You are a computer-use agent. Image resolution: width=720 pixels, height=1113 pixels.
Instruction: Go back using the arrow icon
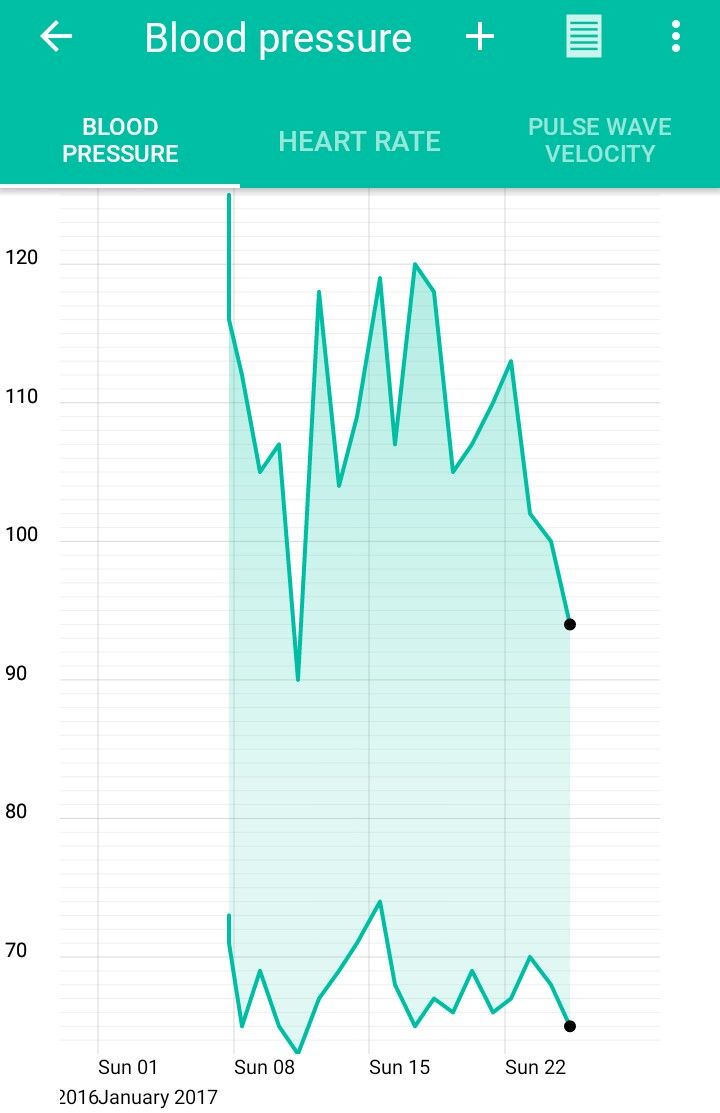click(56, 38)
